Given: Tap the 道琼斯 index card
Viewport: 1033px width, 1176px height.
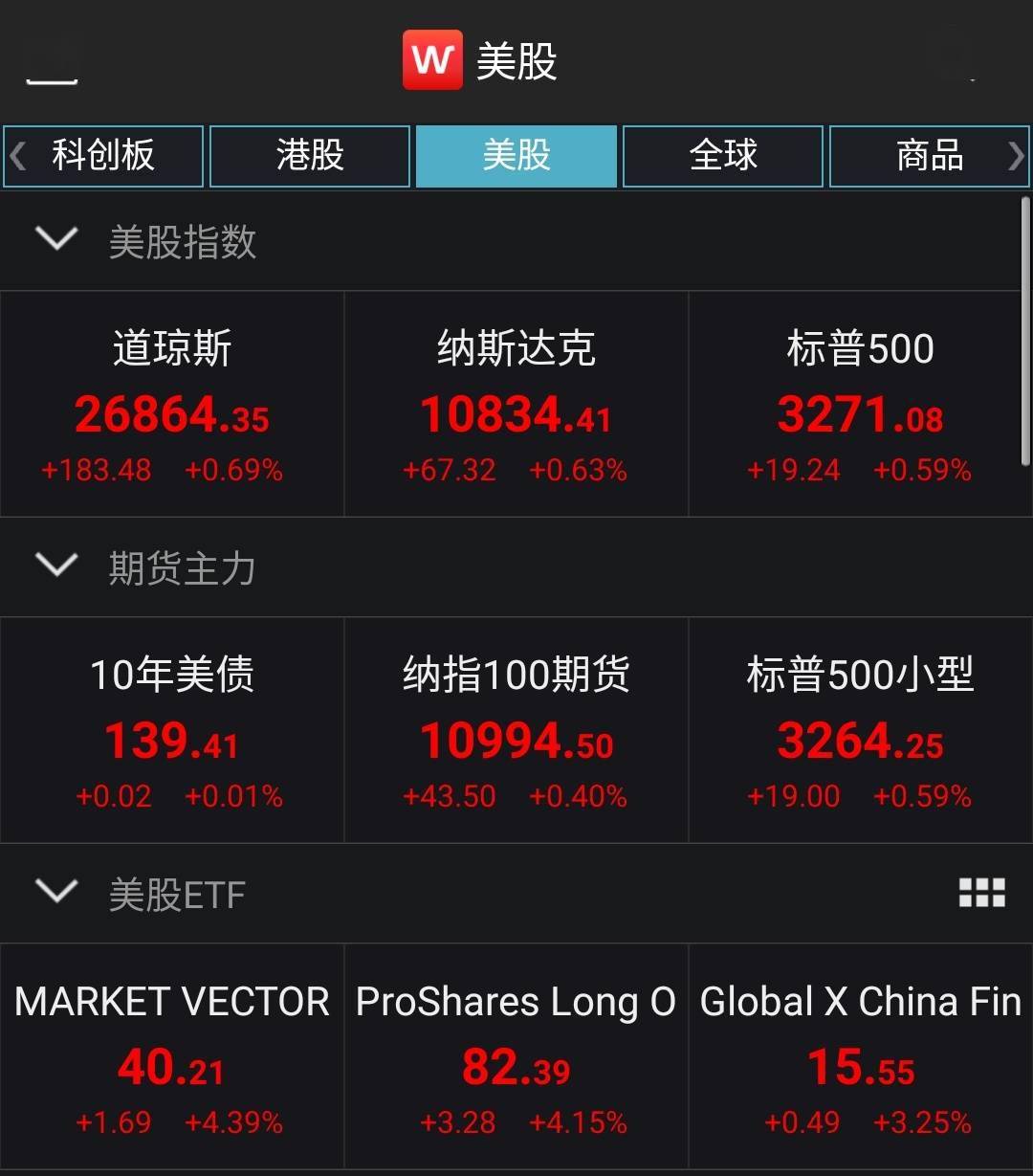Looking at the screenshot, I should point(172,402).
